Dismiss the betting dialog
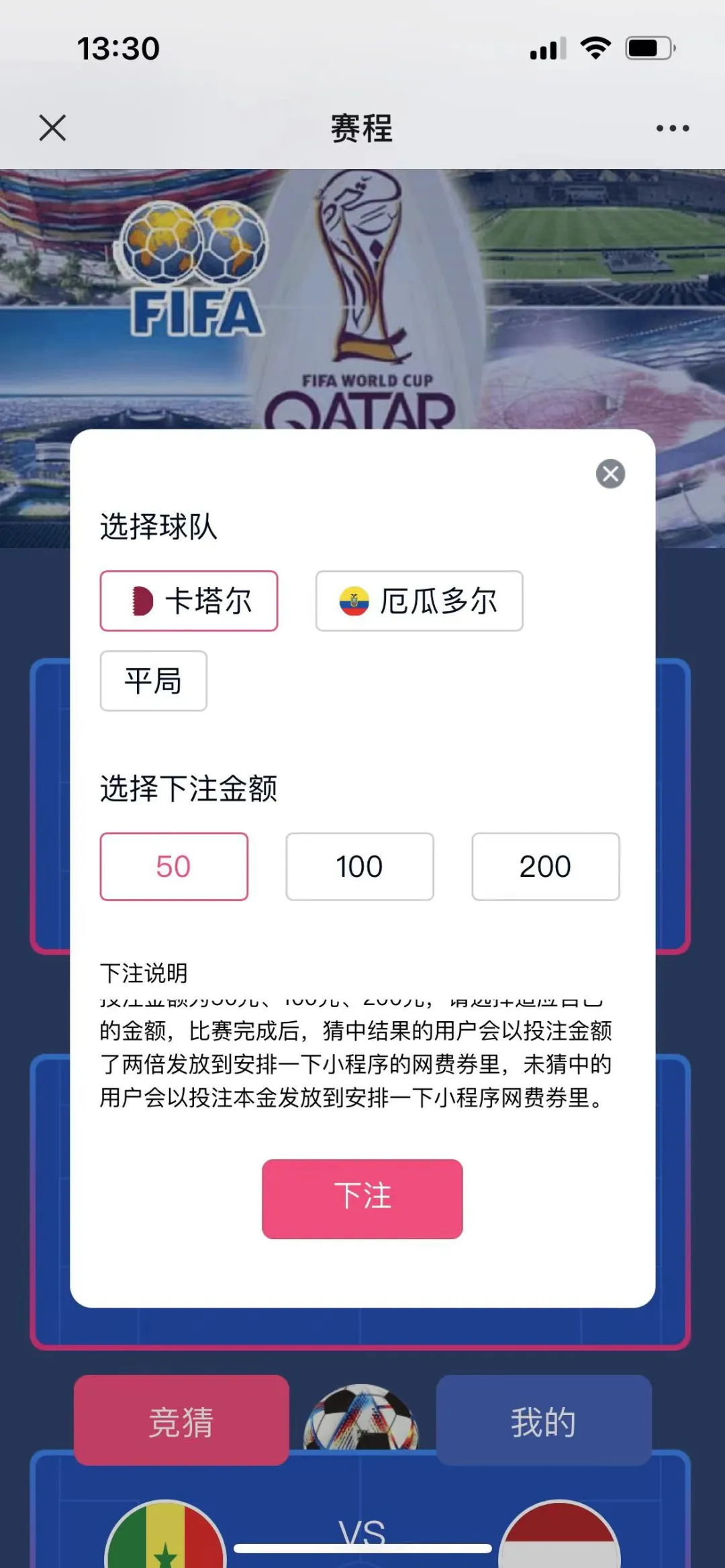This screenshot has height=1568, width=725. point(610,474)
